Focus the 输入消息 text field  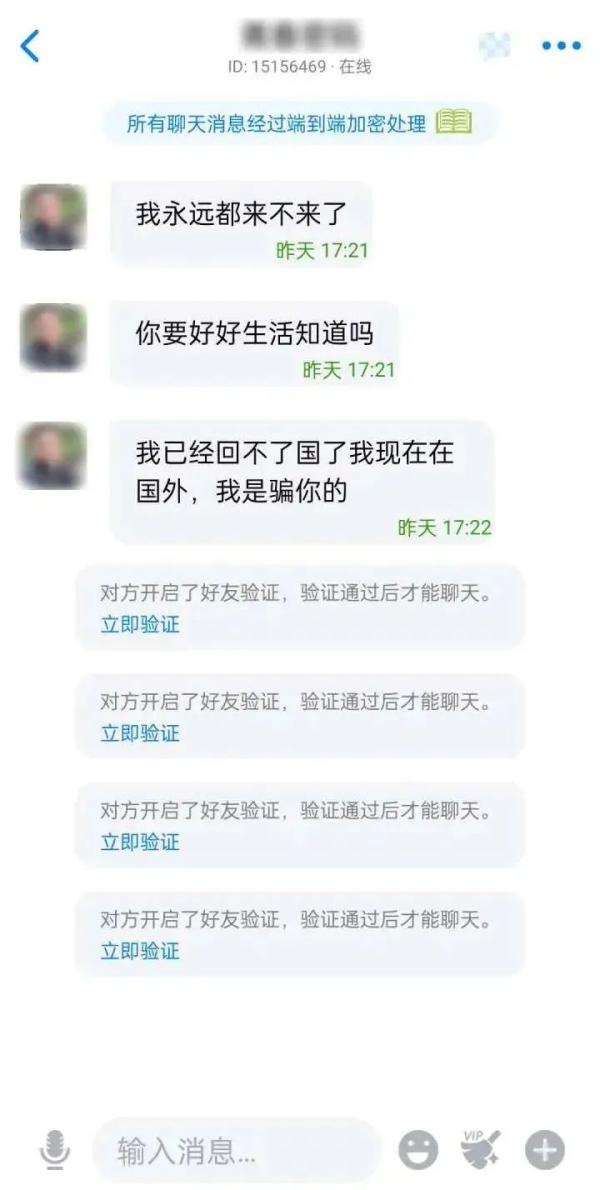point(237,1151)
